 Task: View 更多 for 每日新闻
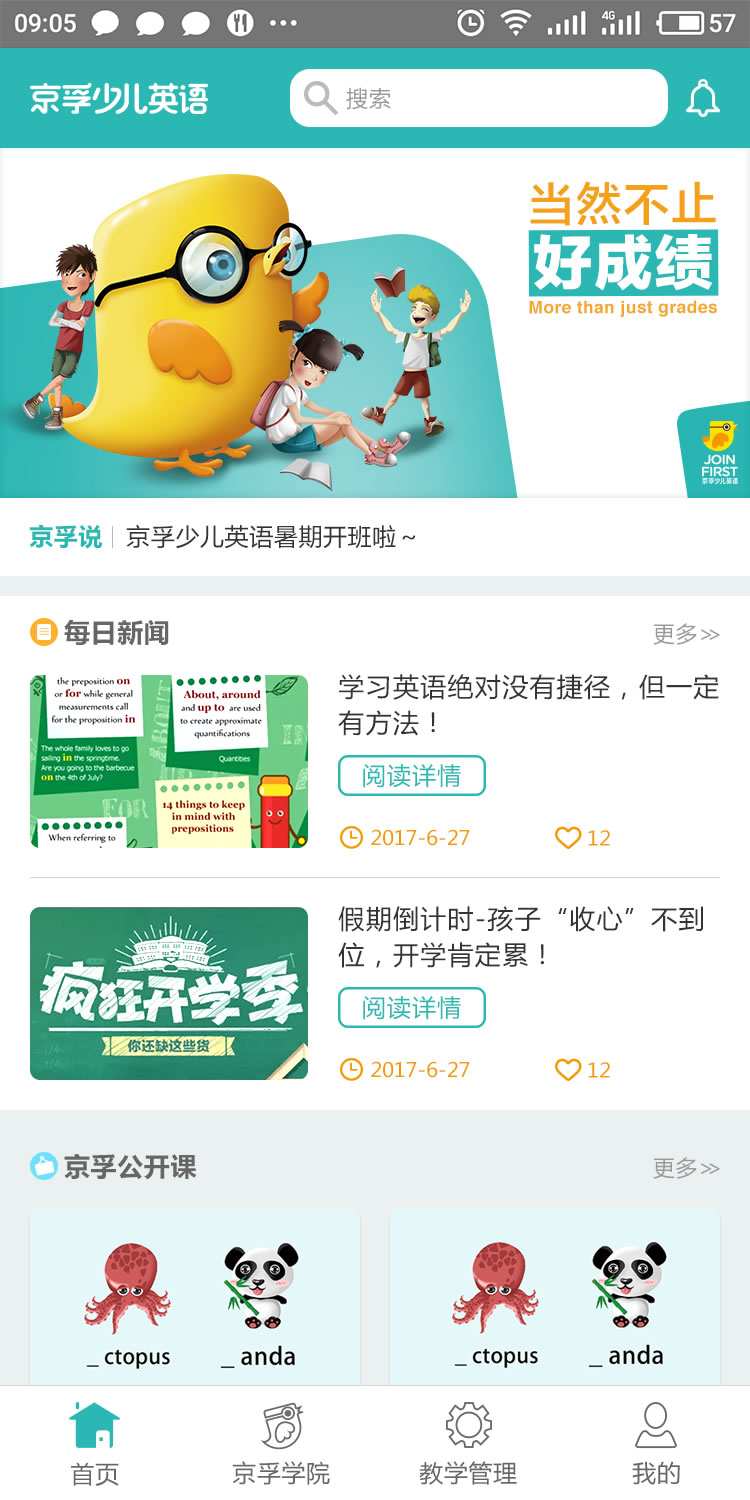[685, 634]
